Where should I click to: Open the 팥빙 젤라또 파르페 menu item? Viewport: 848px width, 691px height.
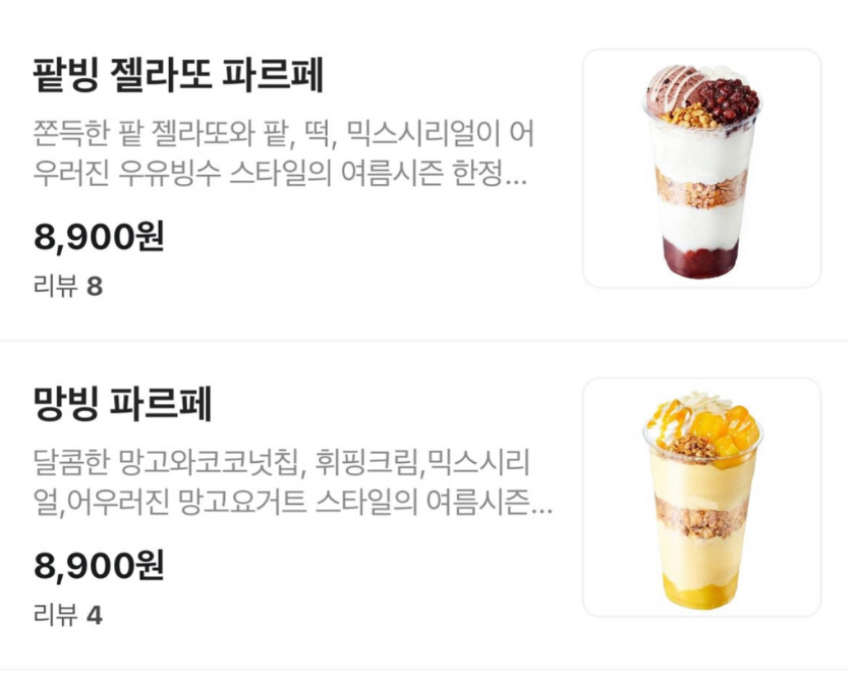point(179,76)
